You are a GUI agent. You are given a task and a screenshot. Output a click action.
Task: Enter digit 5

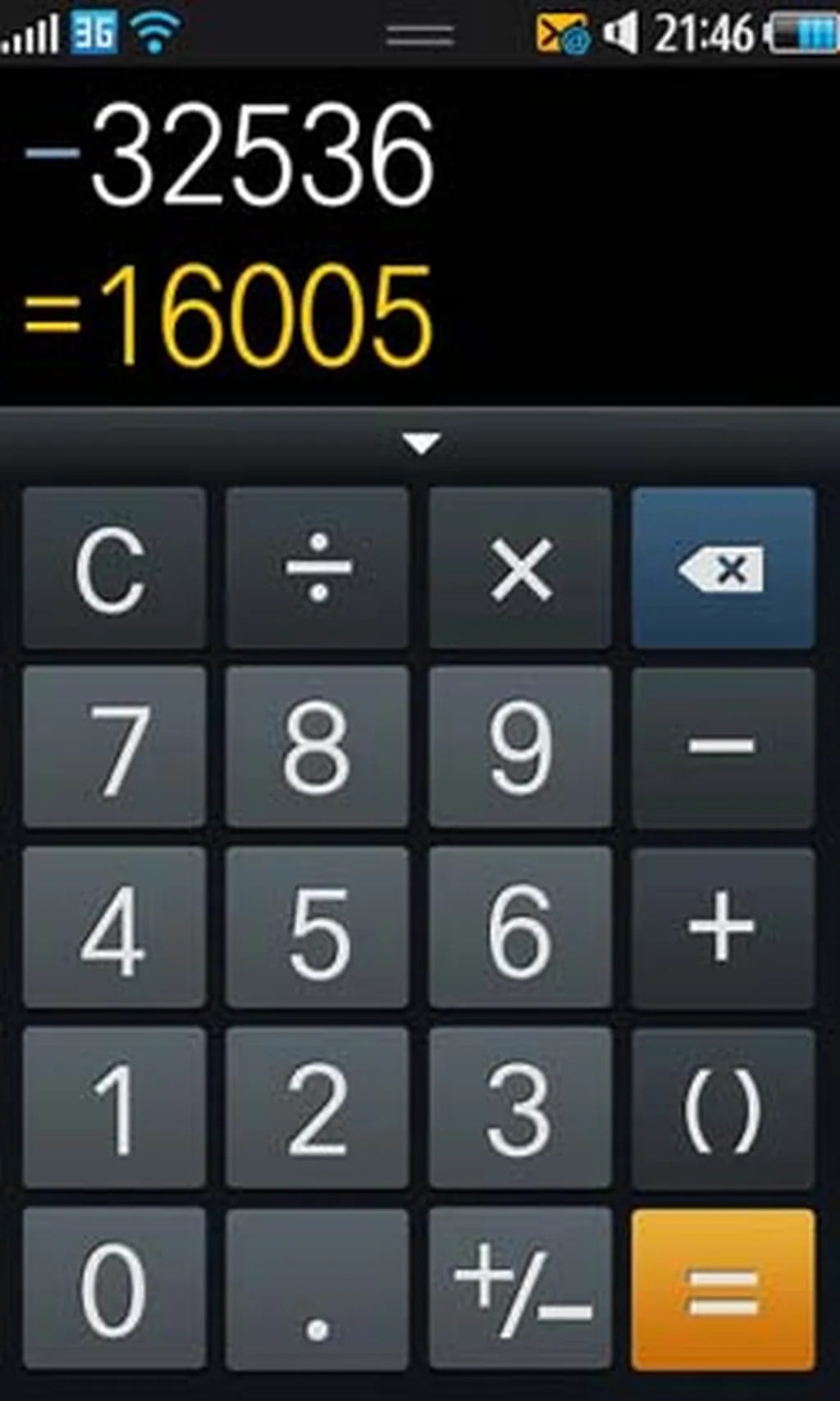[317, 928]
